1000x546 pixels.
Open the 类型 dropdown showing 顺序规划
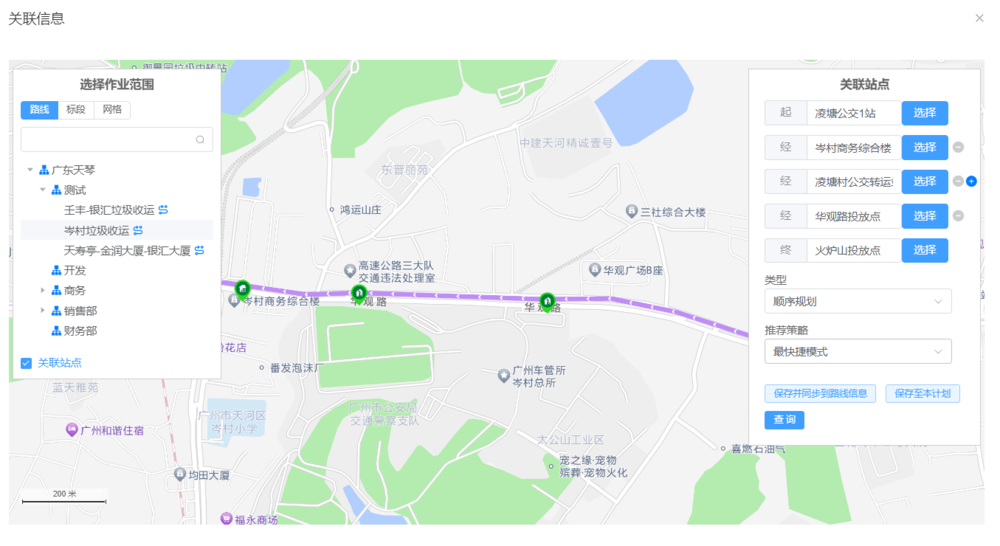point(857,301)
